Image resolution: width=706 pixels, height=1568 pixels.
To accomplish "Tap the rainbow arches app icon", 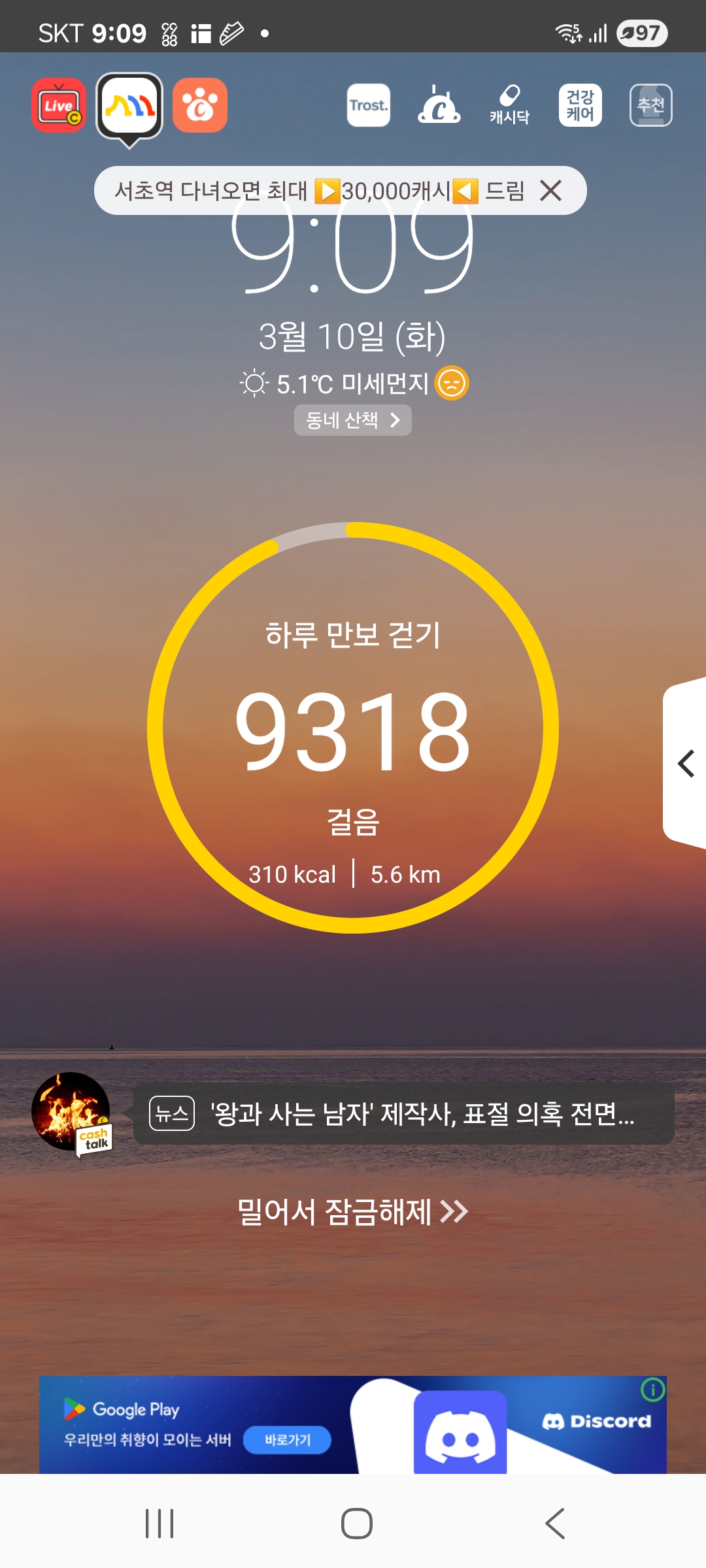I will 129,106.
